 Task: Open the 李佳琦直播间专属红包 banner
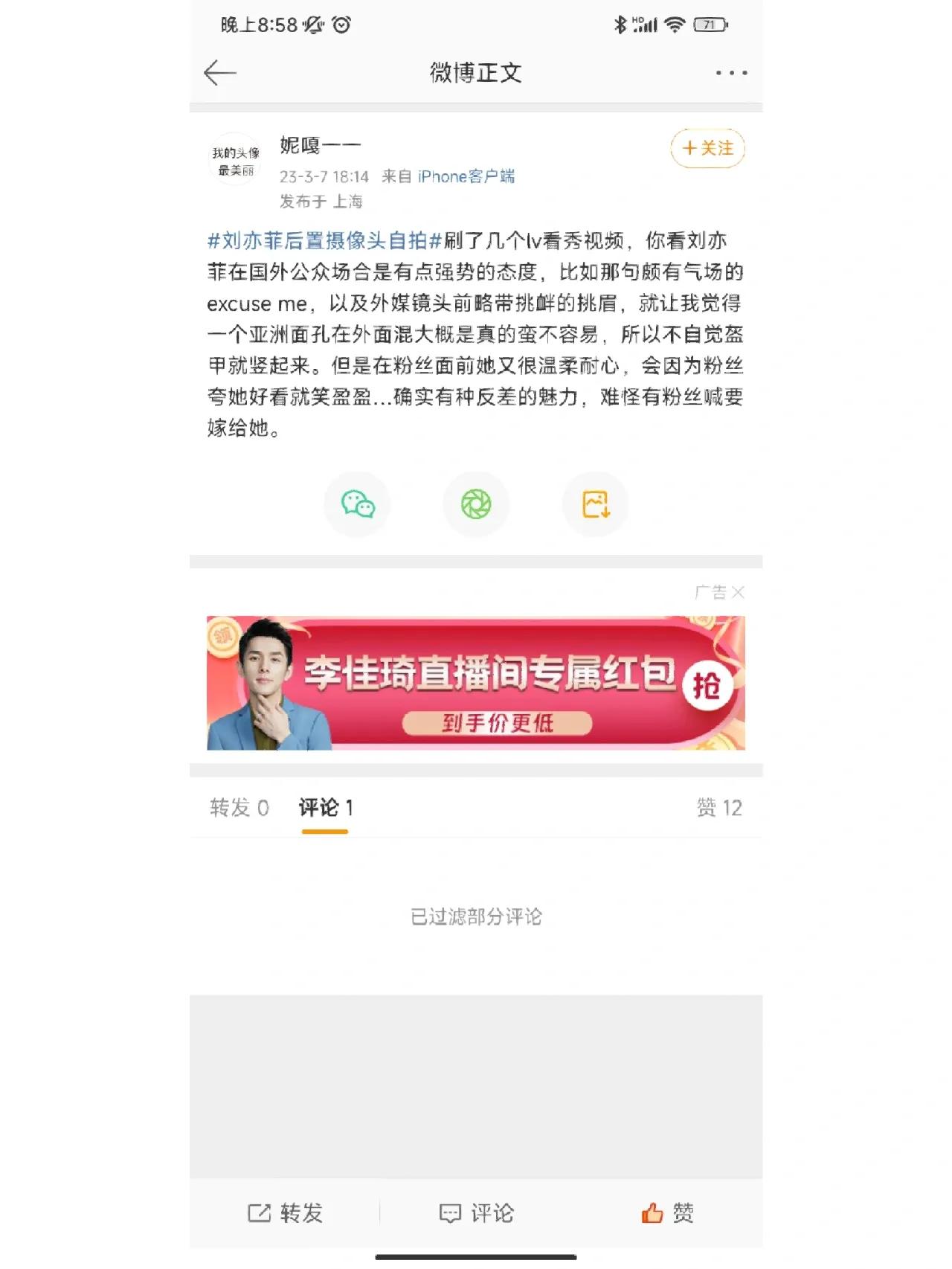pyautogui.click(x=476, y=683)
